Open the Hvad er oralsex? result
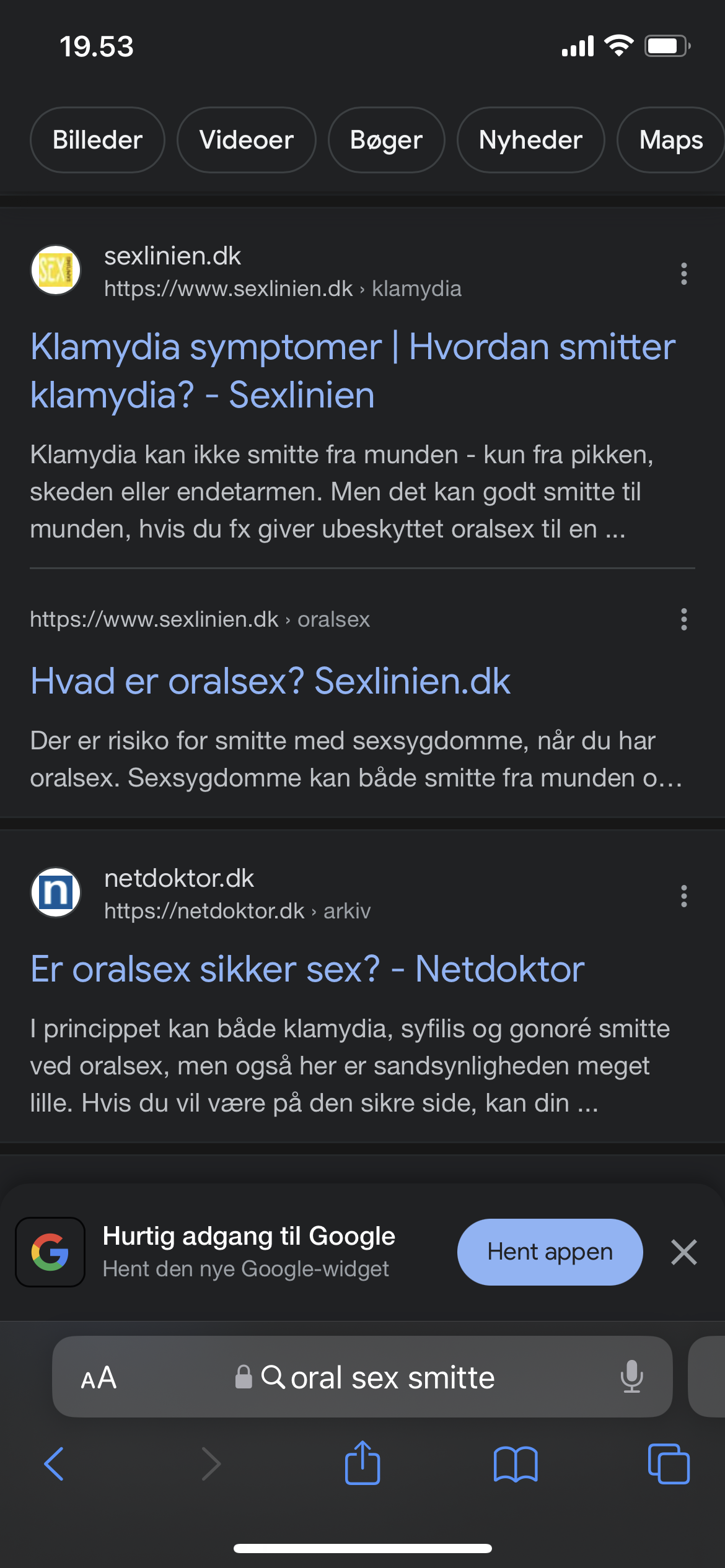Screen dimensions: 725x1568 270,681
